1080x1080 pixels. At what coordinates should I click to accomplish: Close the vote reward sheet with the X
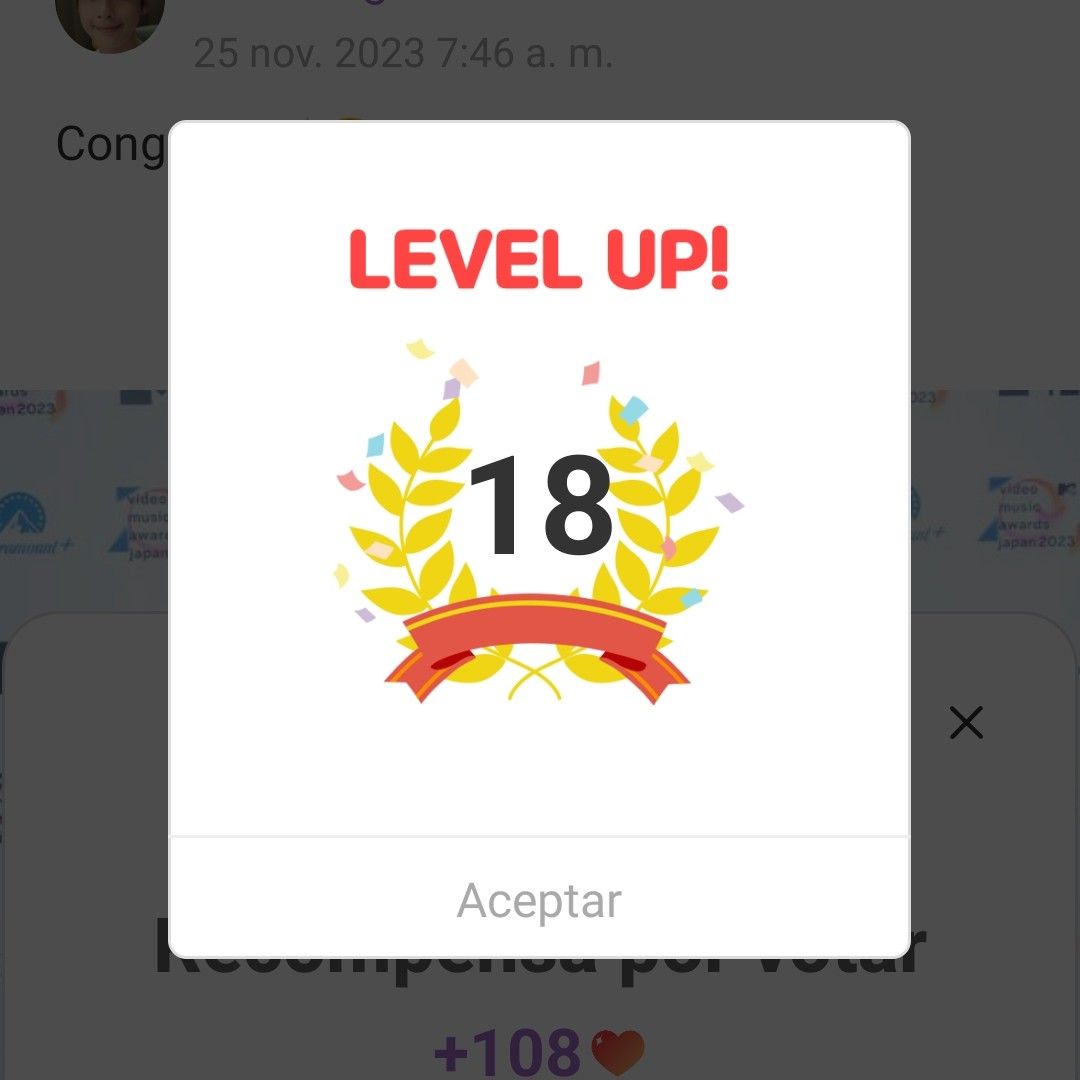(966, 722)
